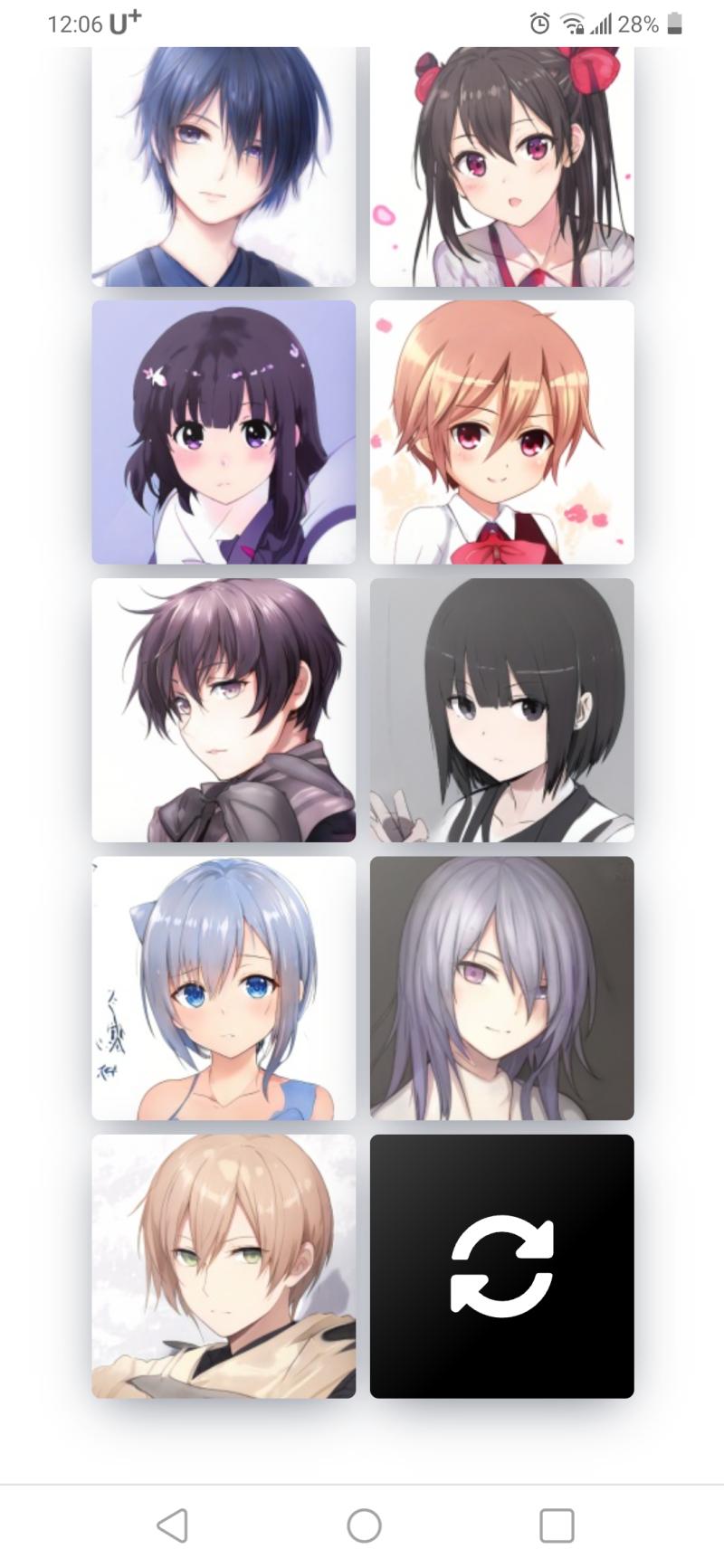Select the light-blue haired girl with blue eyes
The height and width of the screenshot is (1568, 724).
224,988
